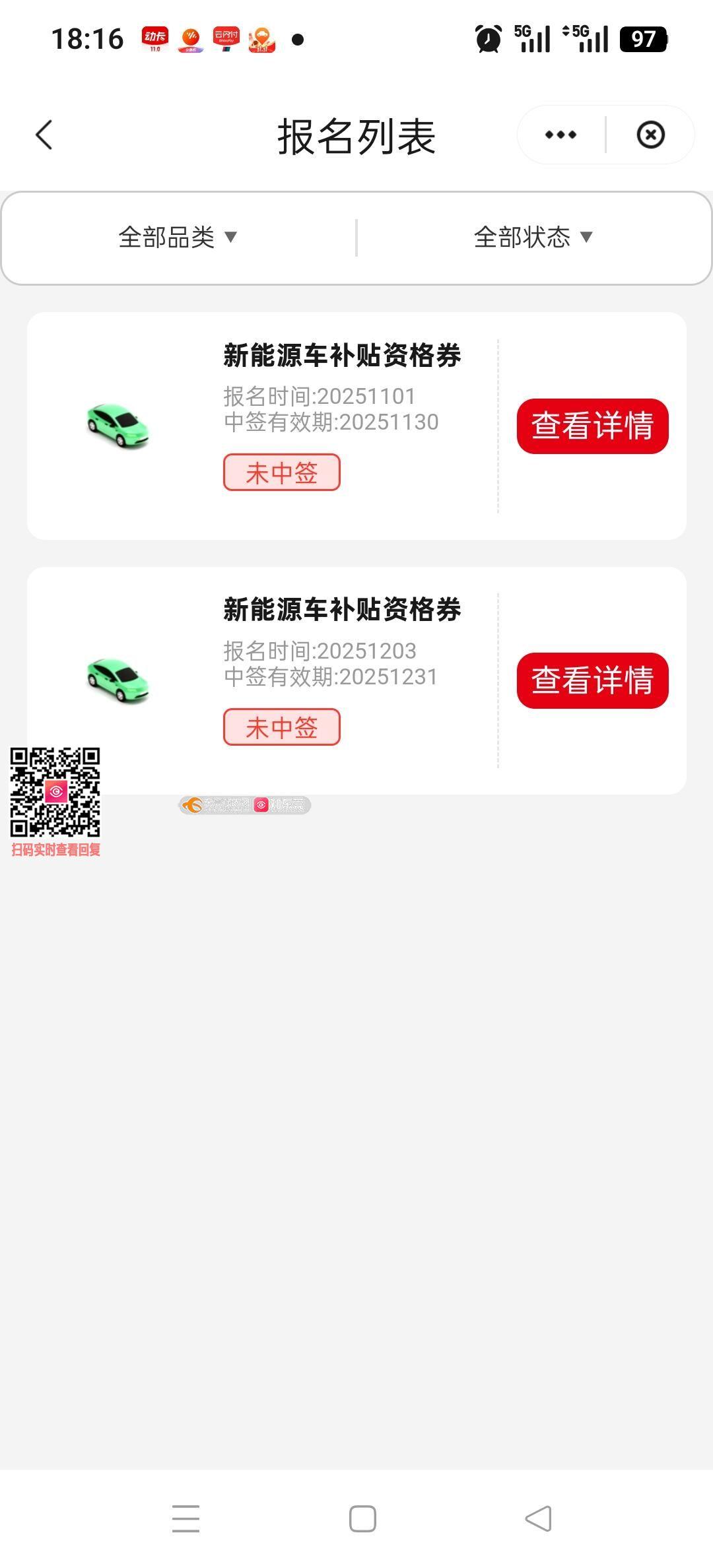Expand the 全部状态 status filter
Image resolution: width=713 pixels, height=1568 pixels.
(x=533, y=238)
